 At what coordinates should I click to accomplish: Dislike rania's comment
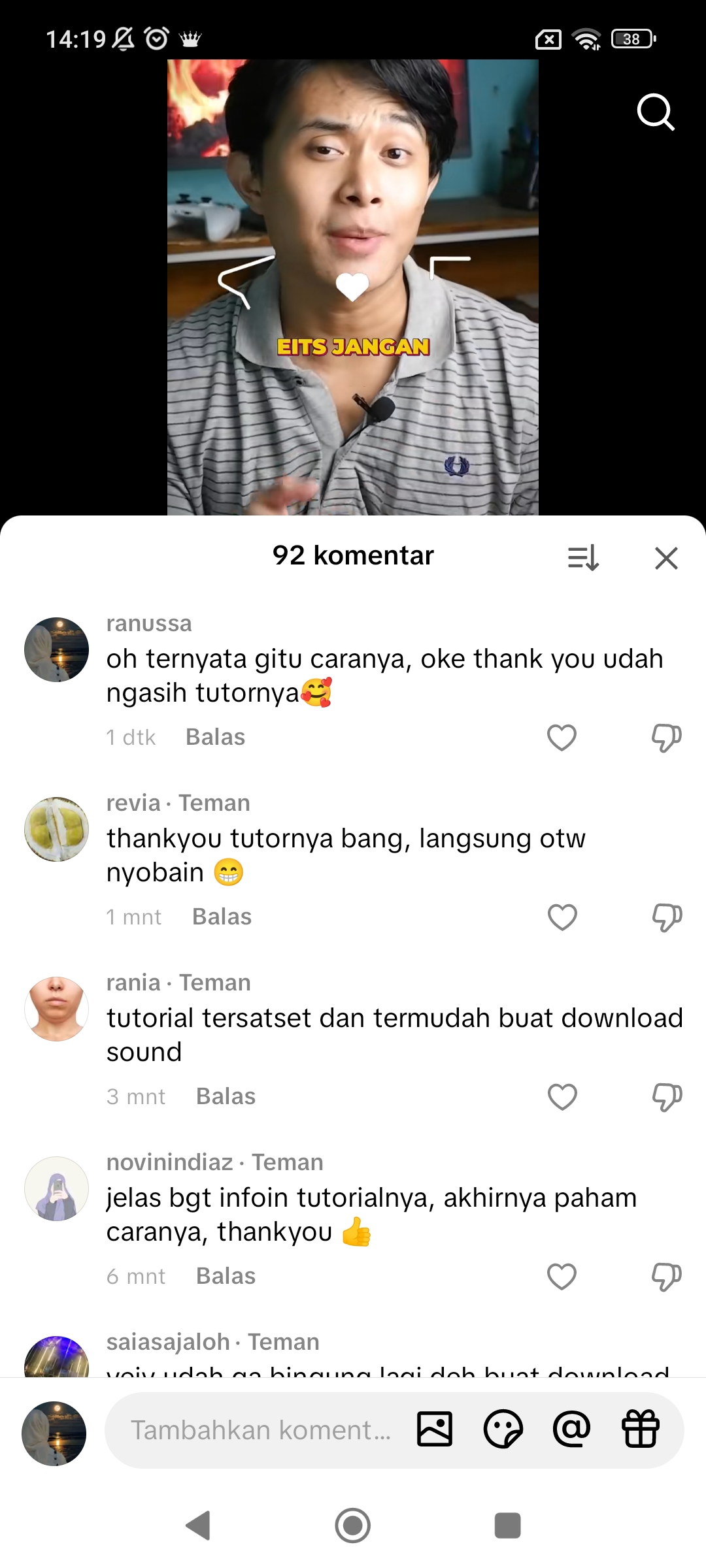[666, 1097]
